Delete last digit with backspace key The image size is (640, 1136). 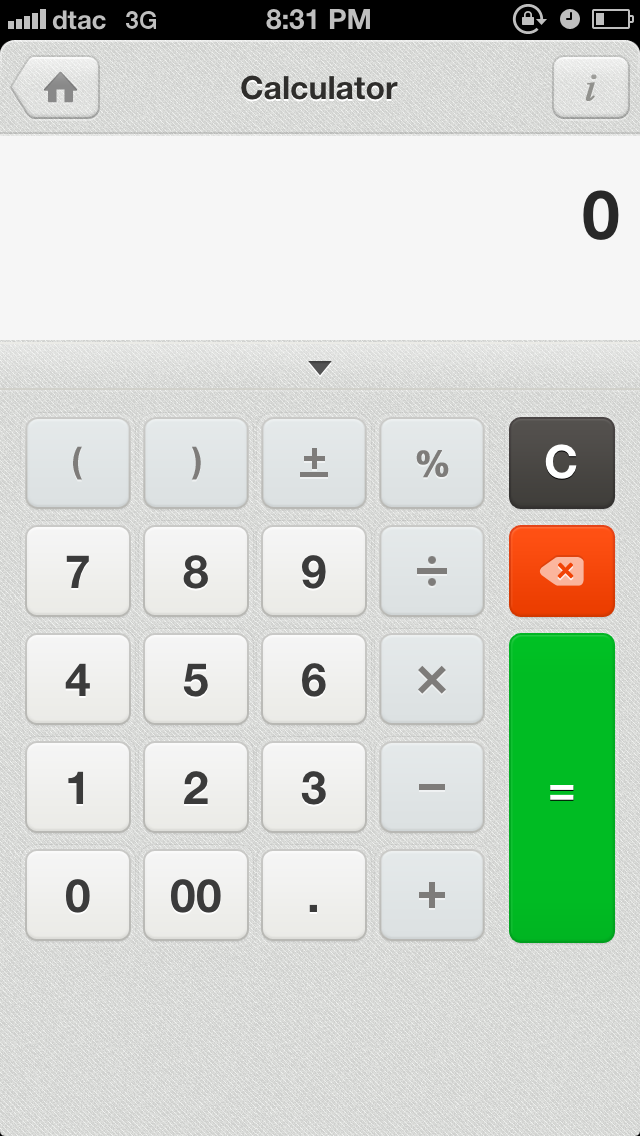pyautogui.click(x=562, y=571)
